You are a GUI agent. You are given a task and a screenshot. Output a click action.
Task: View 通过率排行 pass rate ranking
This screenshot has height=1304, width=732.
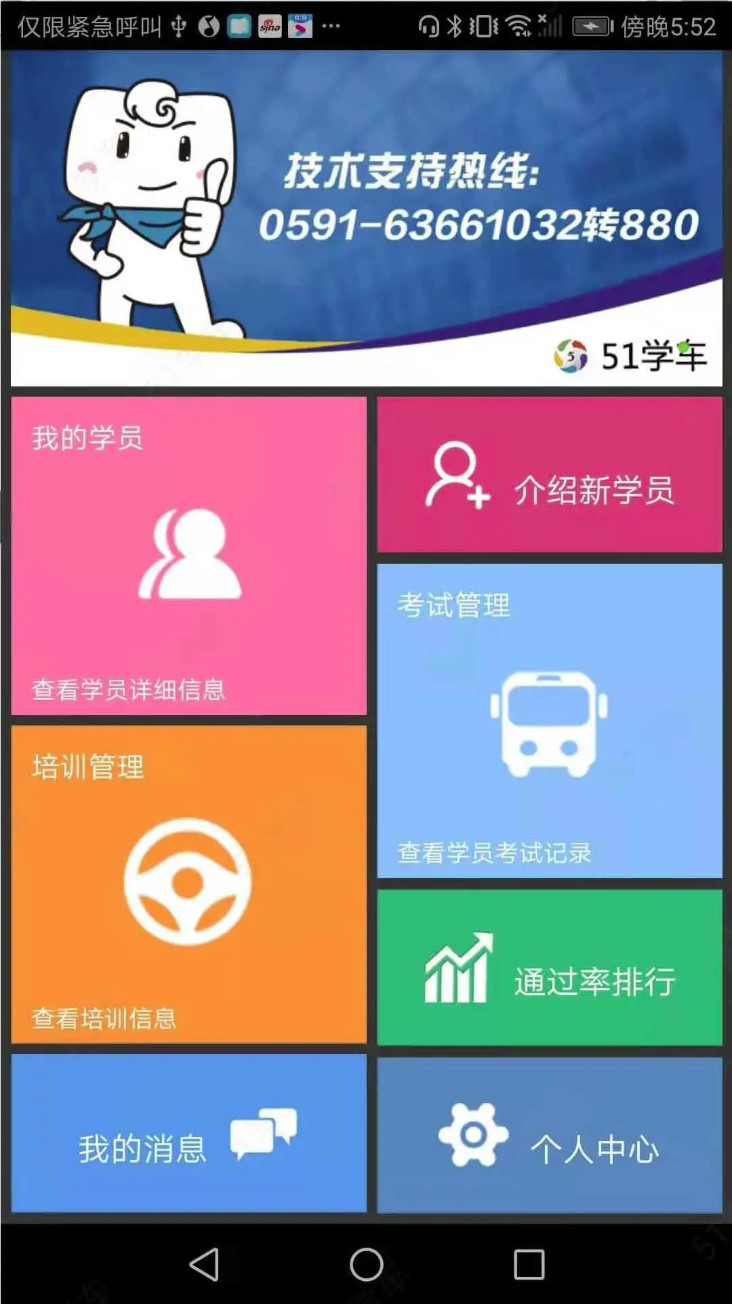pyautogui.click(x=549, y=968)
